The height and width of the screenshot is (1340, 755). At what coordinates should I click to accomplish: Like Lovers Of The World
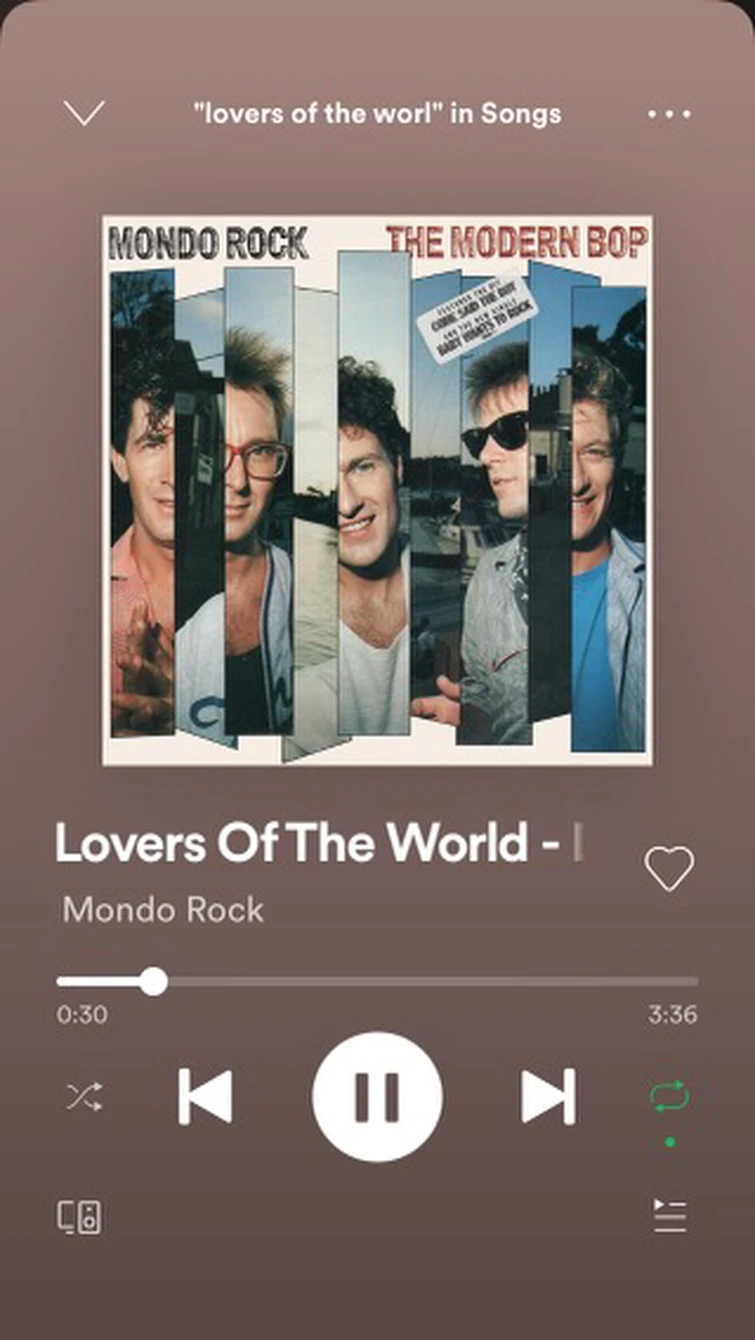point(669,868)
